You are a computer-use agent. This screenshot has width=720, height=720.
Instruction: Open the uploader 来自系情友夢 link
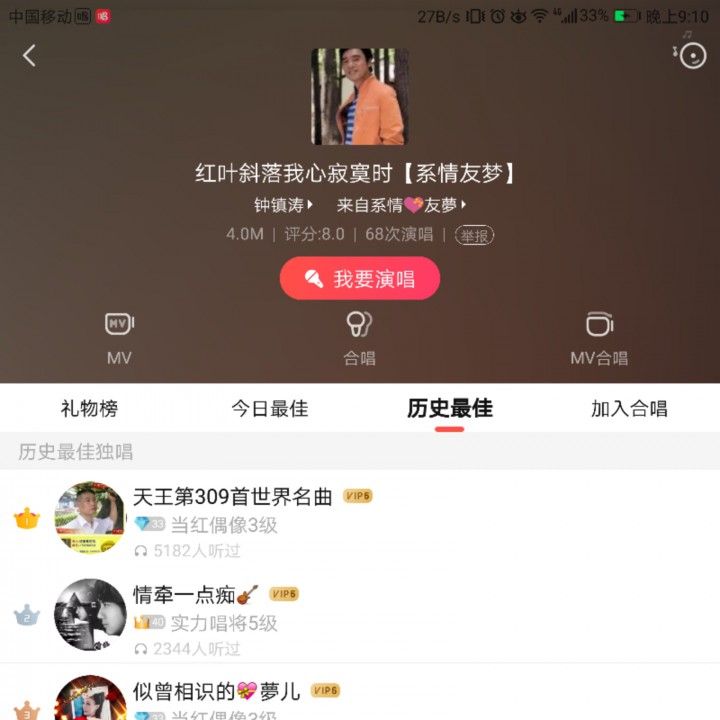coord(401,205)
